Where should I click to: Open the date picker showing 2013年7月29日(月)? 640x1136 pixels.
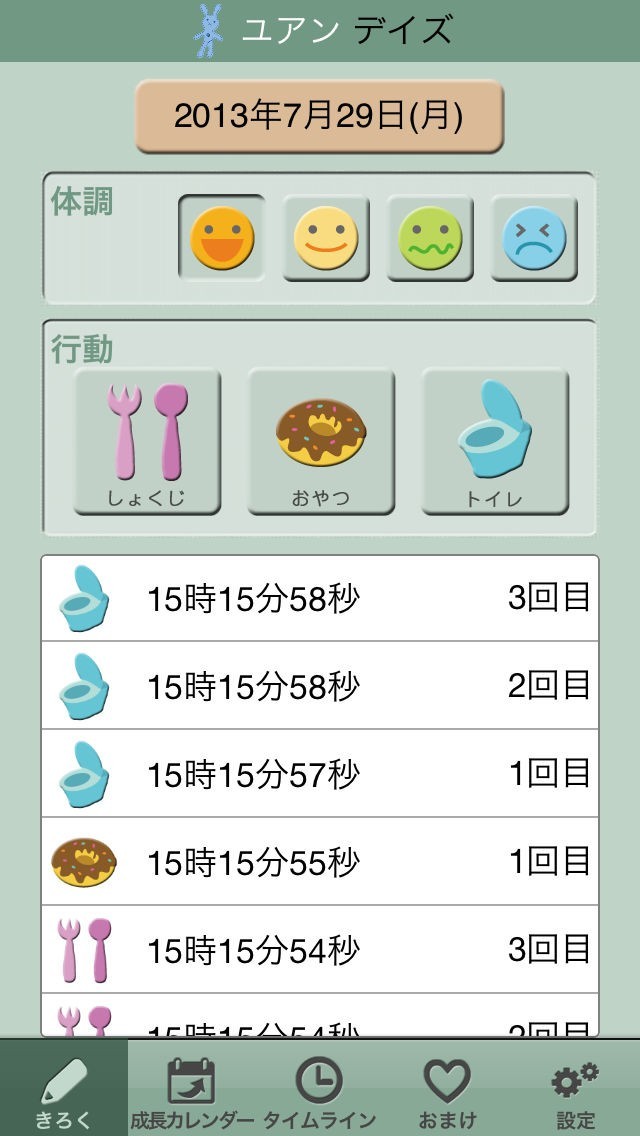point(319,117)
